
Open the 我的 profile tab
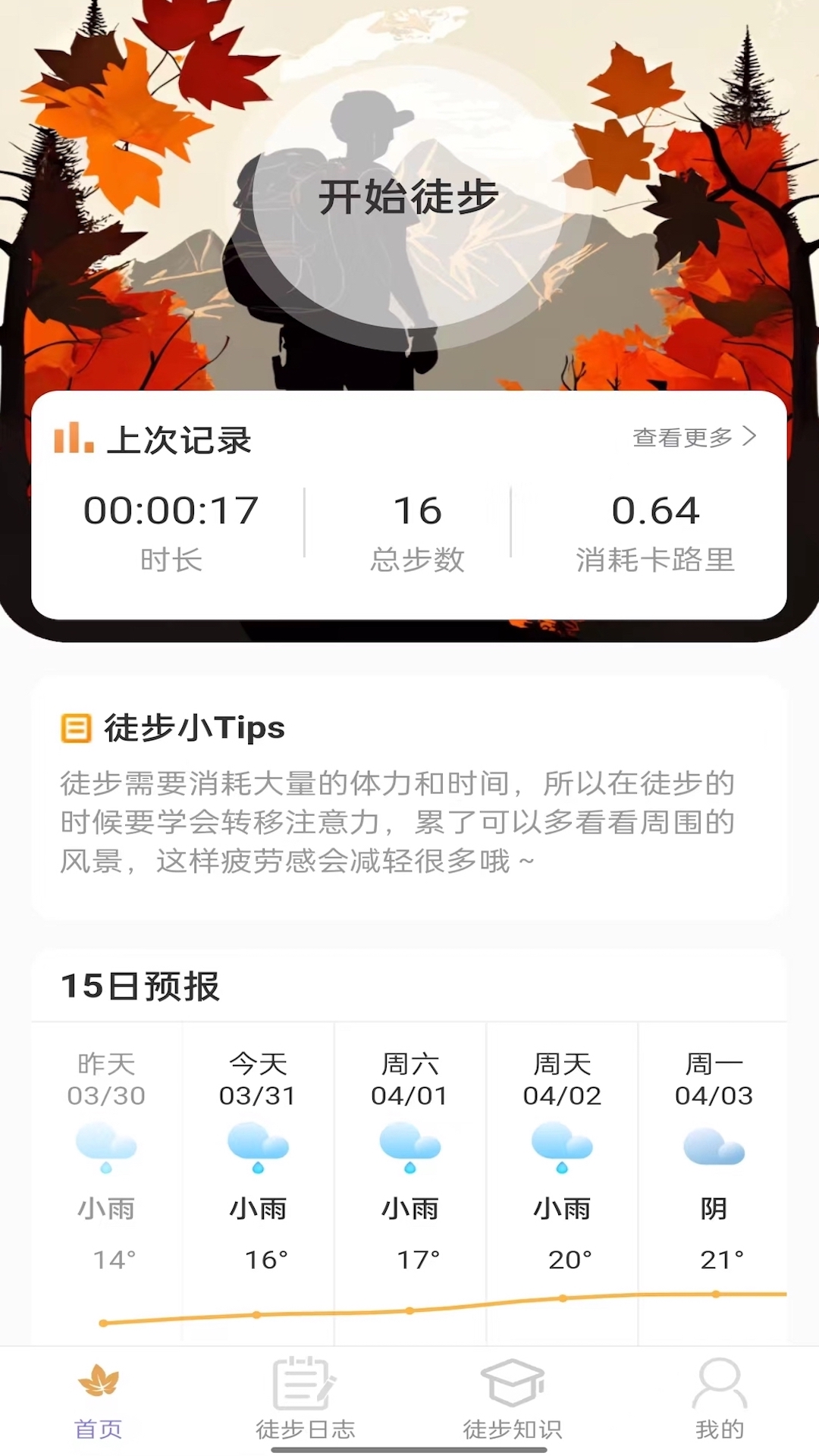tap(719, 1398)
